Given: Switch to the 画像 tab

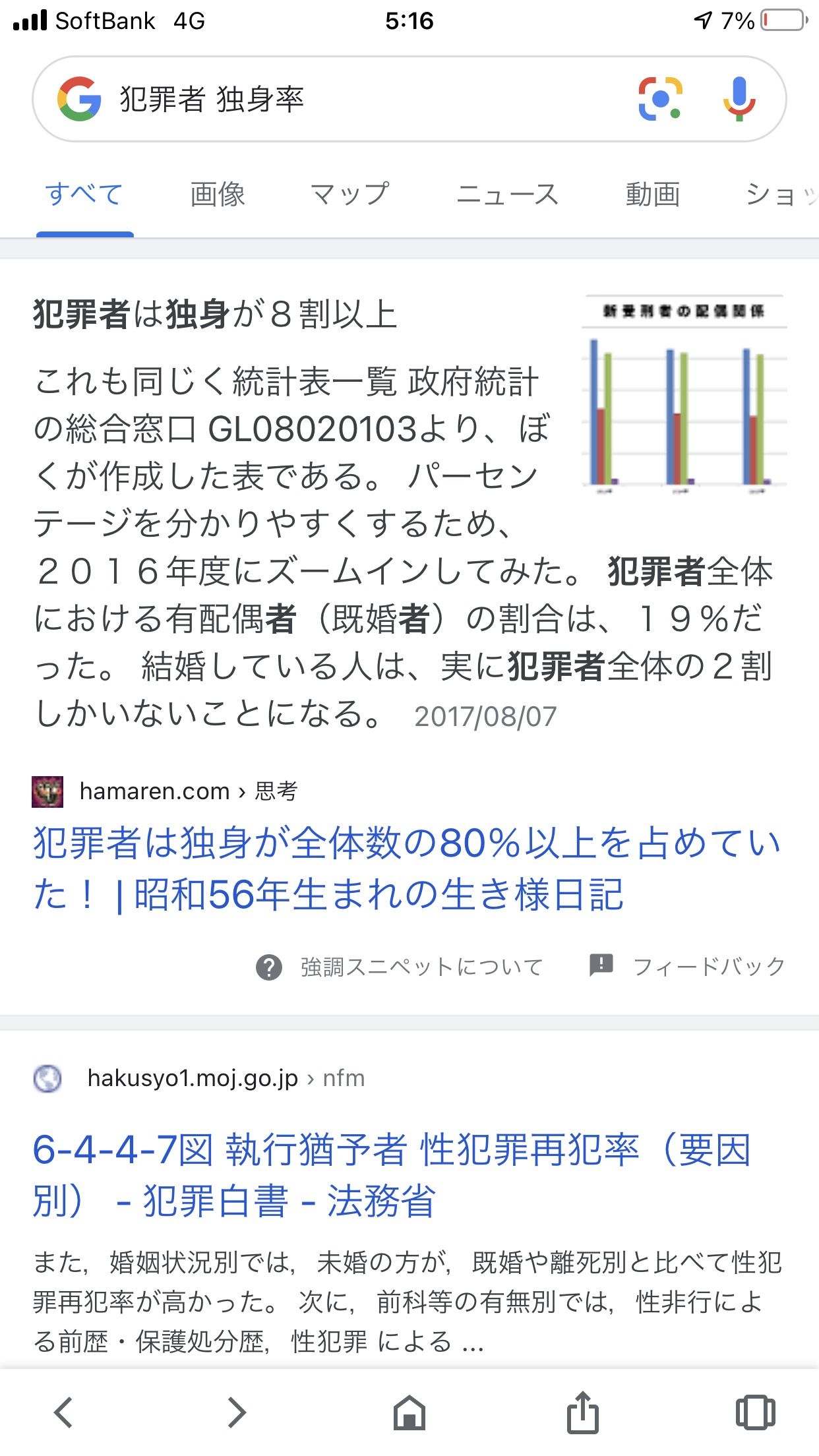Looking at the screenshot, I should [x=218, y=195].
